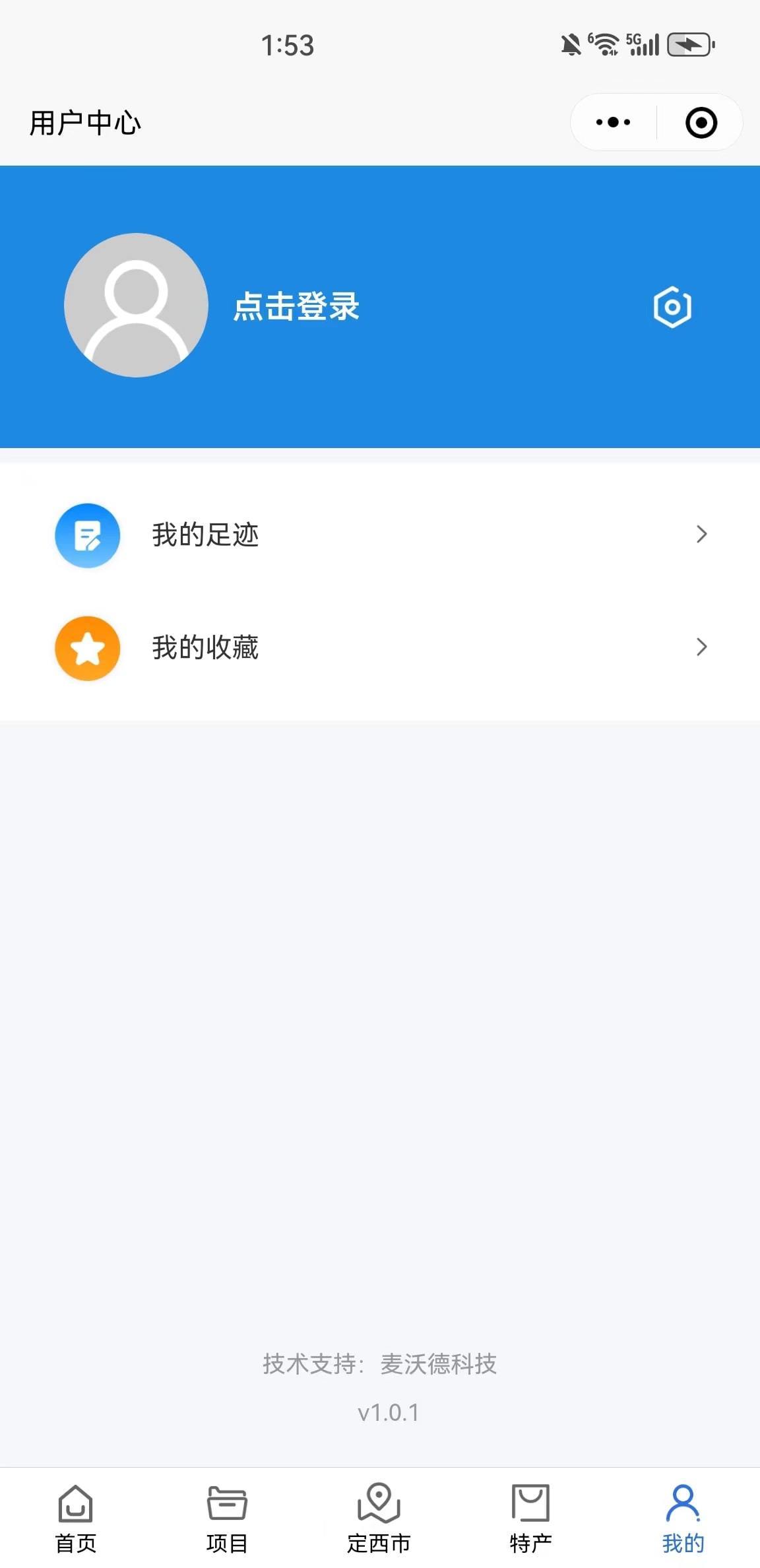Tap the gray profile avatar

136,305
